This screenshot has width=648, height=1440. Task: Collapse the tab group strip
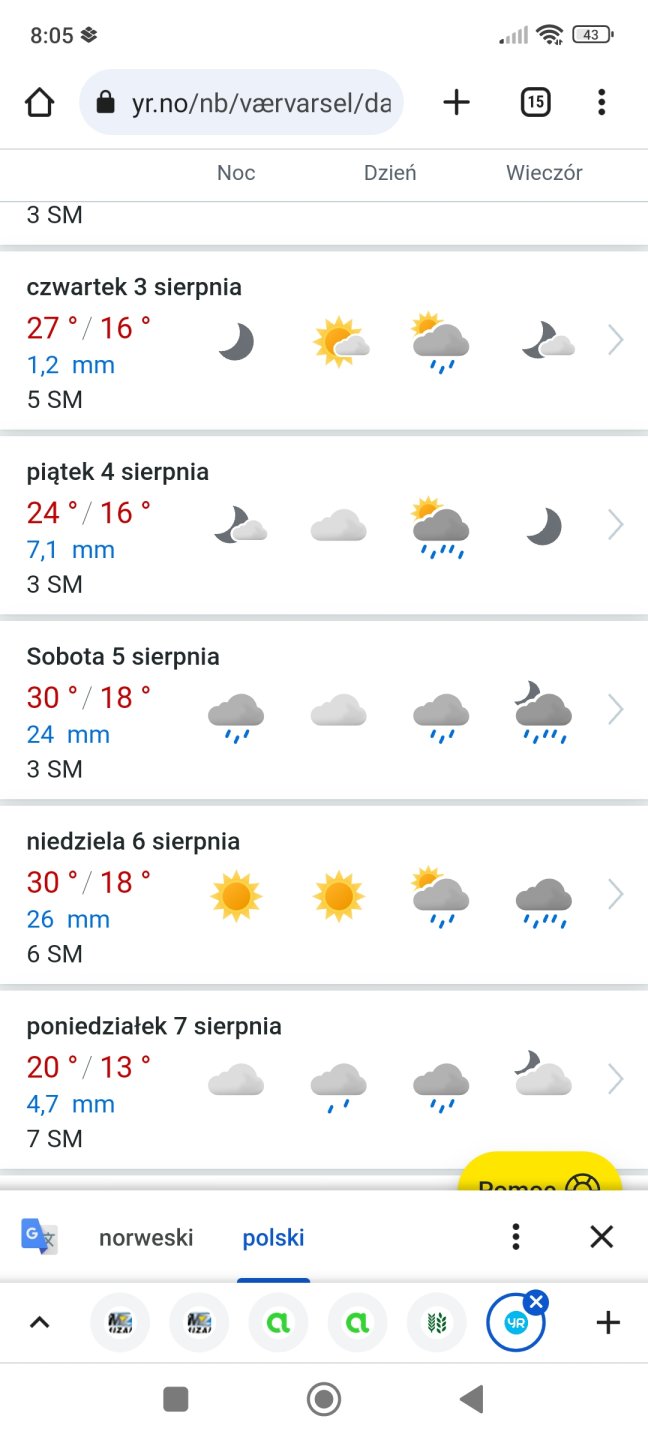(39, 1323)
